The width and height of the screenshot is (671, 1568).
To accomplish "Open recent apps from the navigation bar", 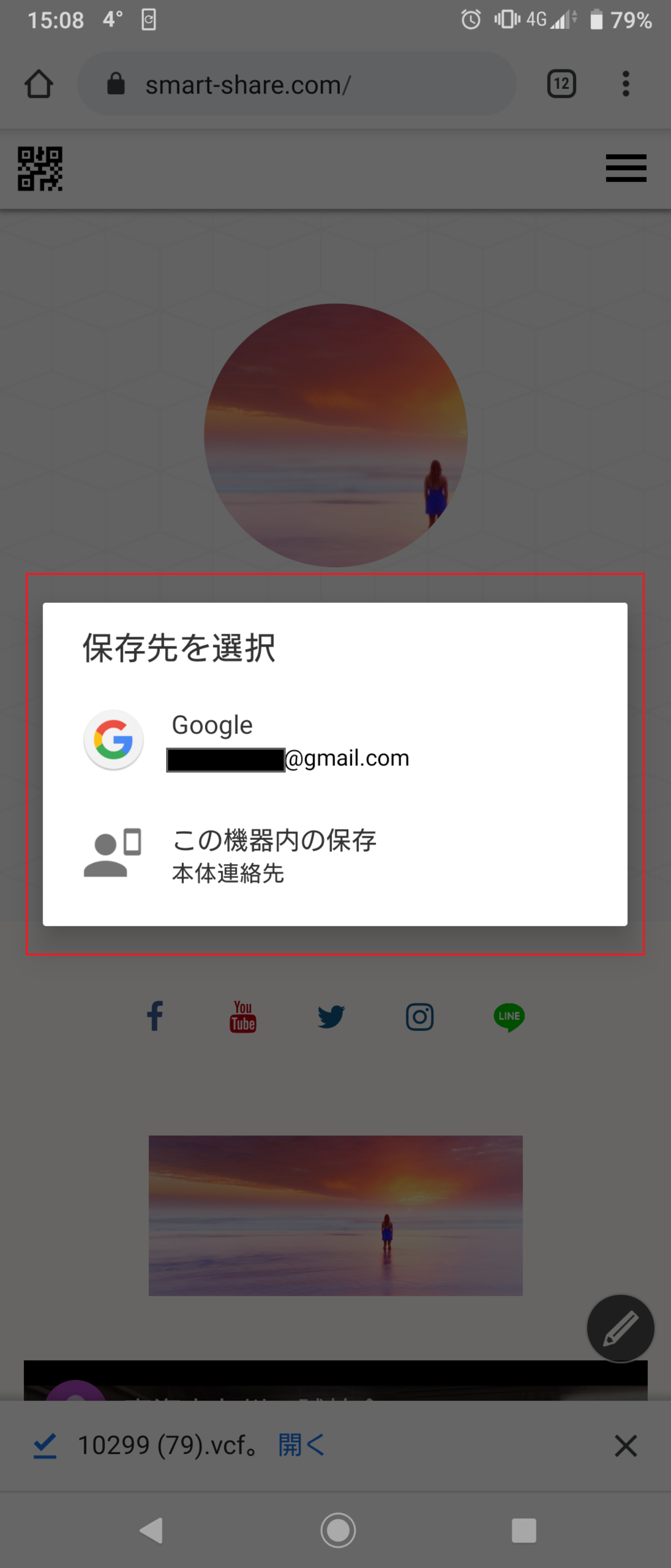I will pos(523,1530).
